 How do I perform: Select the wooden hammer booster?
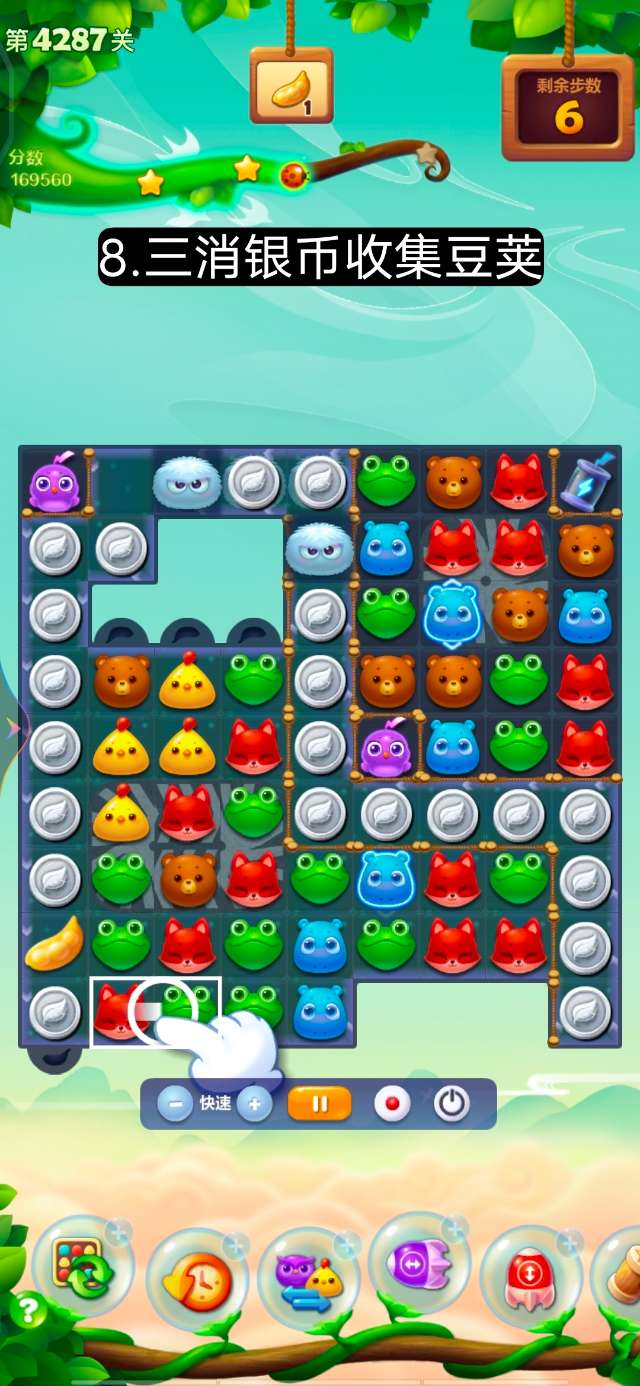(x=622, y=1270)
